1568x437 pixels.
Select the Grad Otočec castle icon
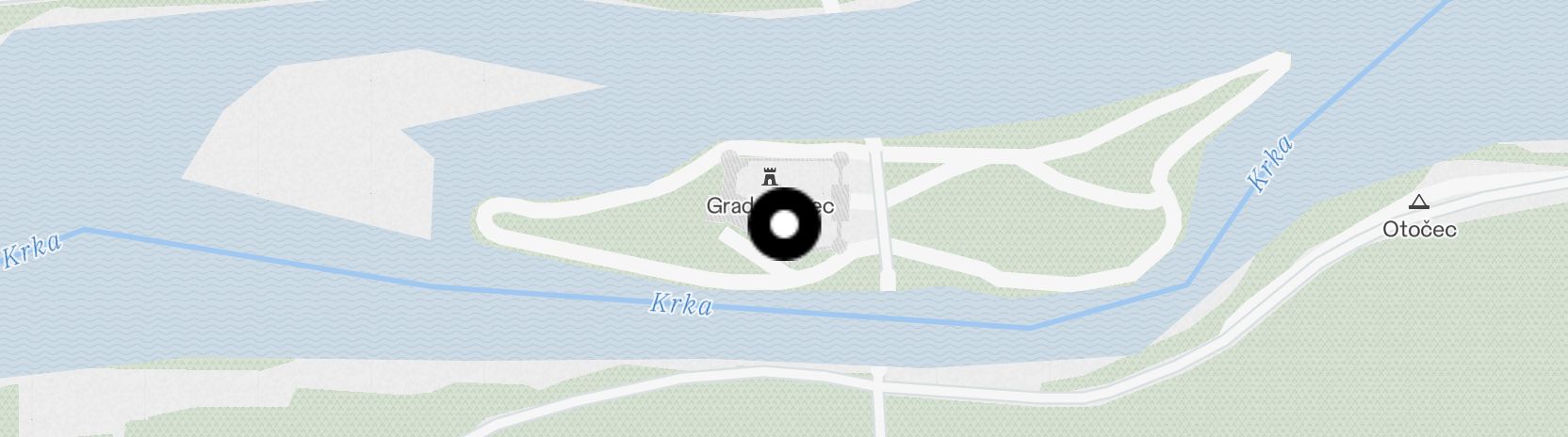tap(770, 177)
